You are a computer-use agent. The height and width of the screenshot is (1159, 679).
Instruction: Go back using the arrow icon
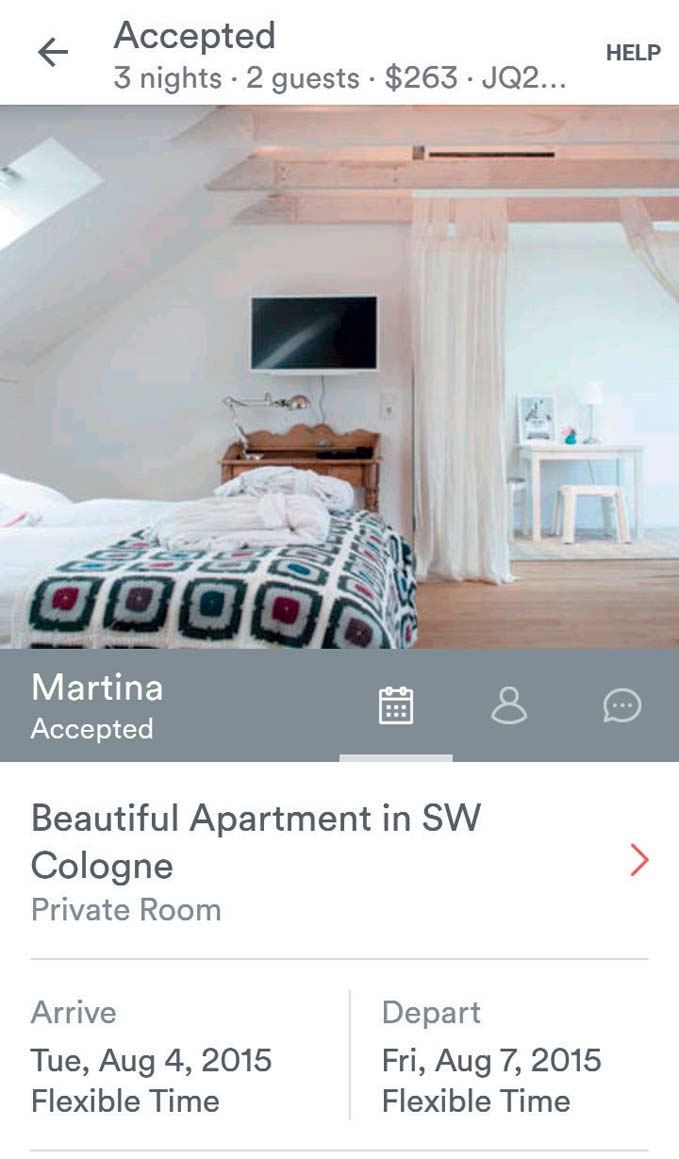click(53, 52)
